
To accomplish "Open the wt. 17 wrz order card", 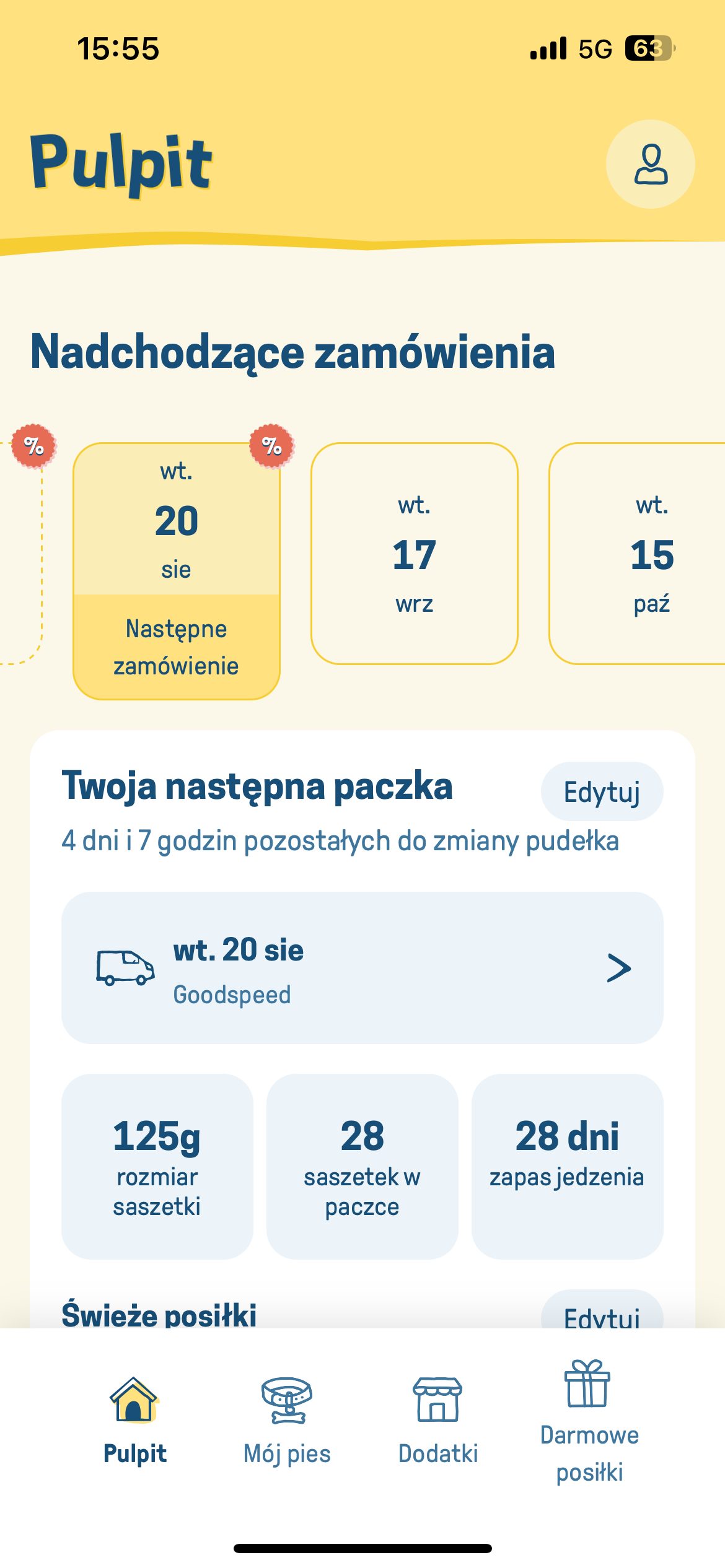I will 414,553.
